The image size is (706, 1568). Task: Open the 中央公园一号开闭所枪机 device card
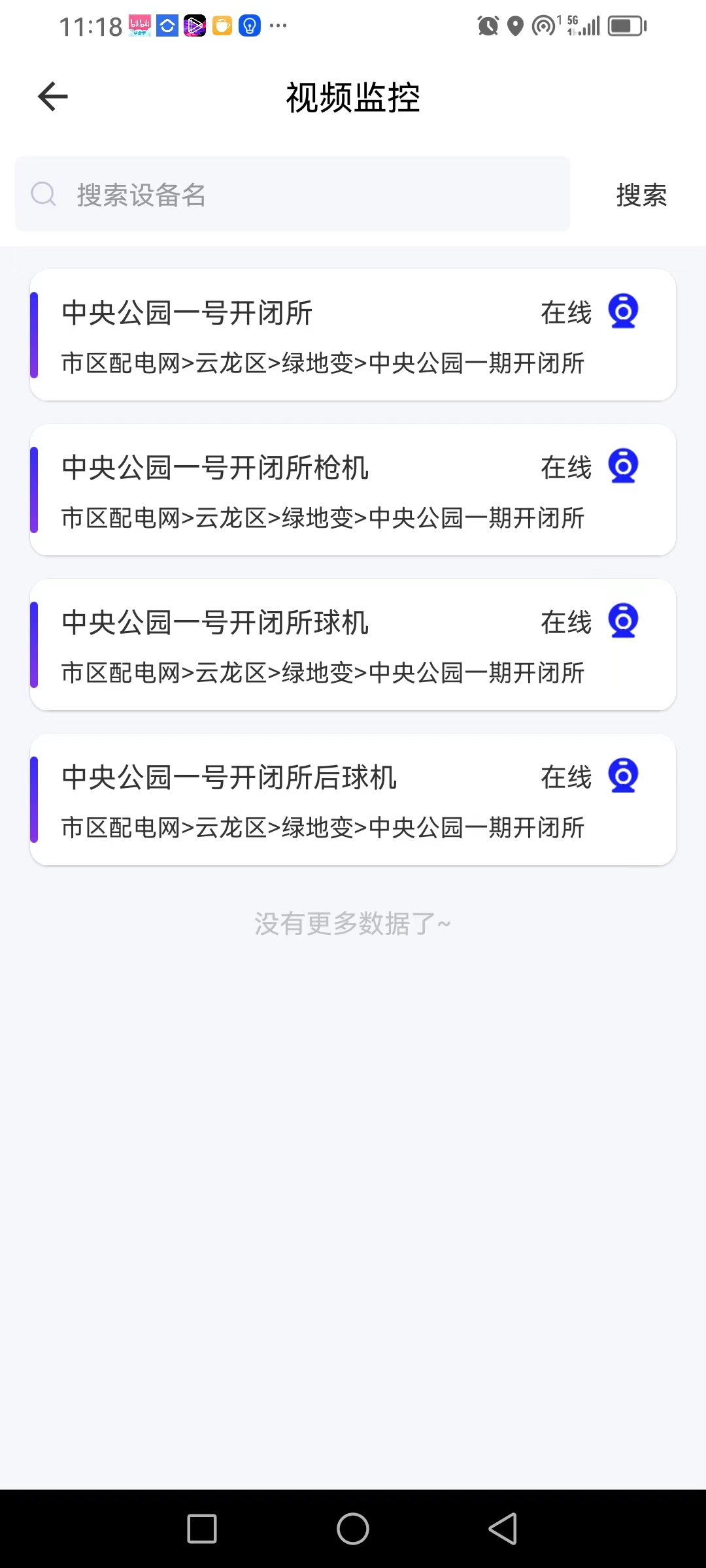(x=353, y=490)
